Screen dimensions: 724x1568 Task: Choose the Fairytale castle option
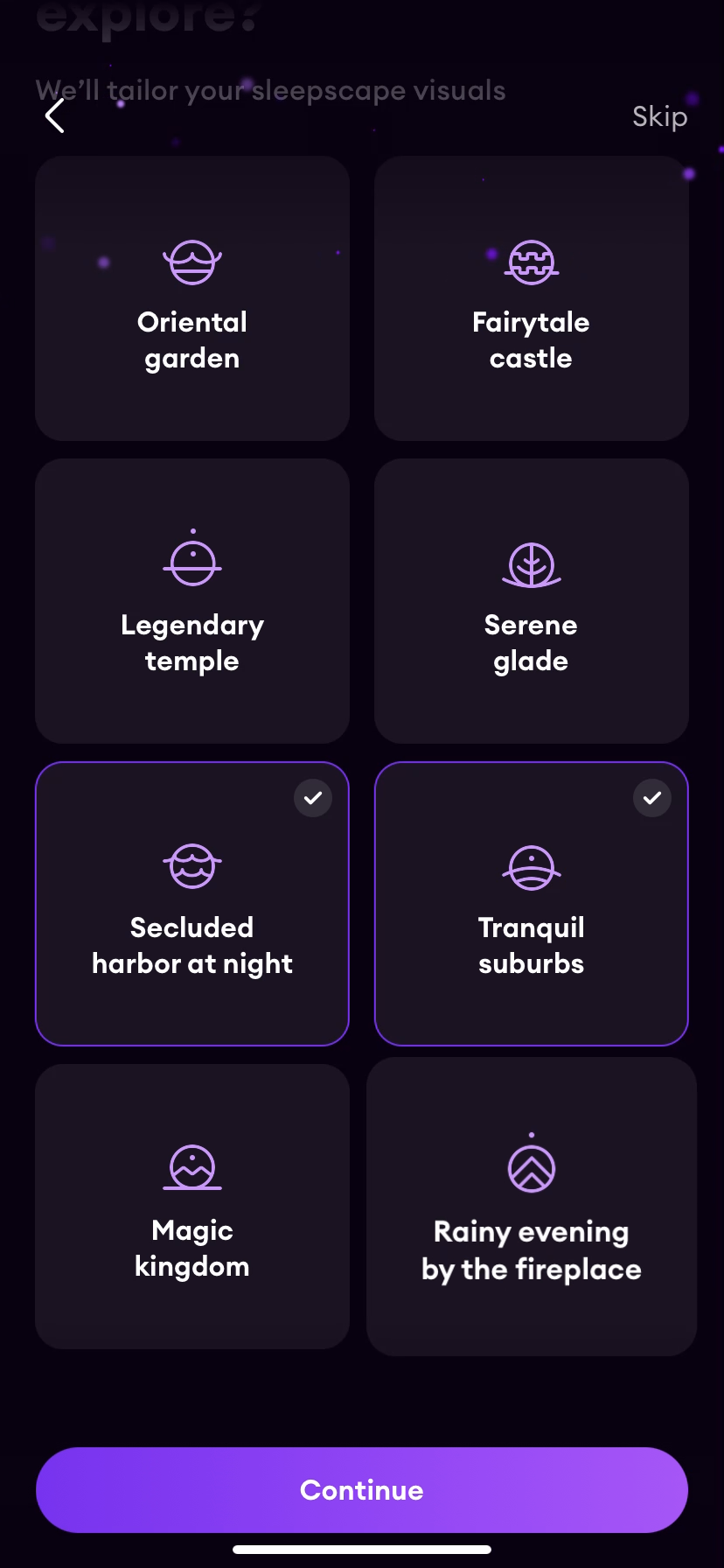(531, 298)
